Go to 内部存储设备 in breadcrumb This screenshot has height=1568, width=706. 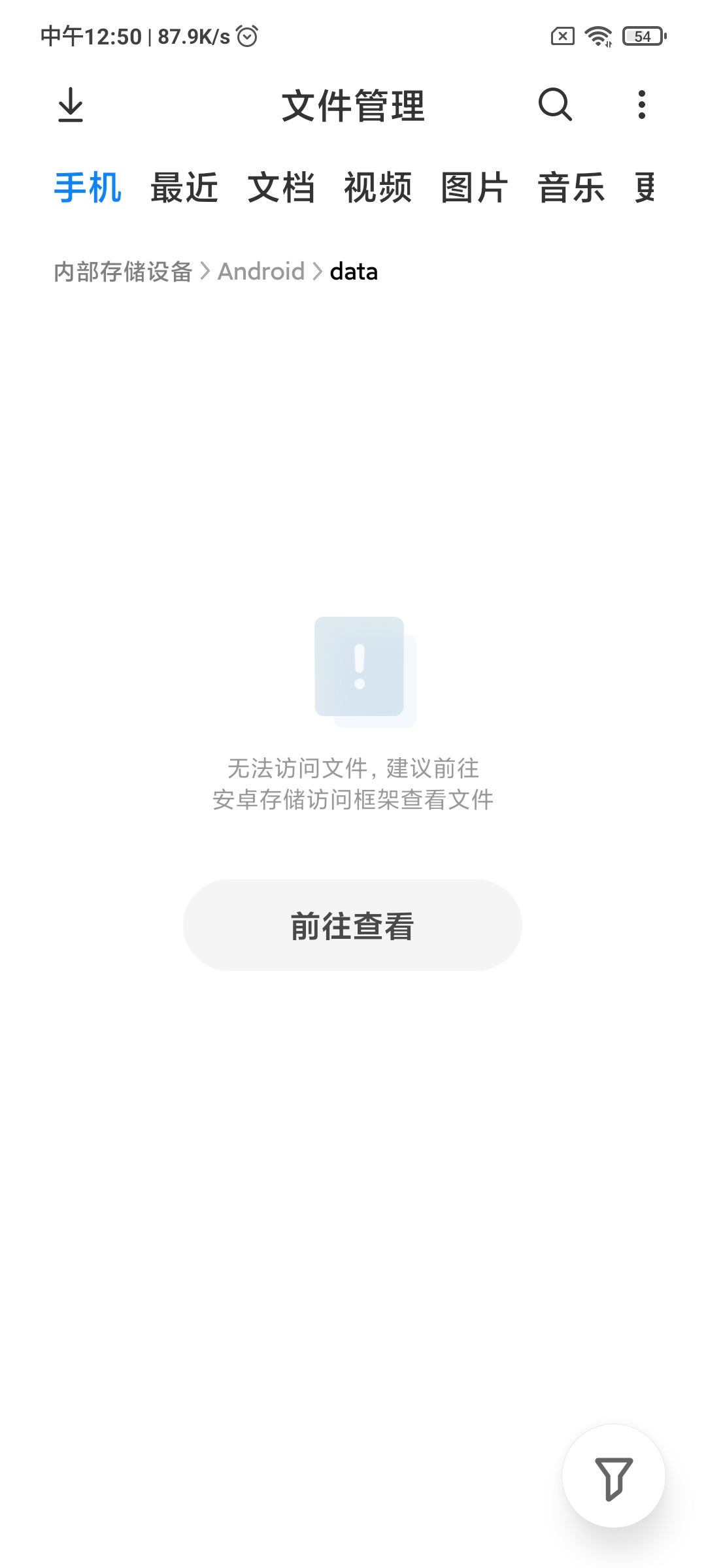[x=123, y=272]
